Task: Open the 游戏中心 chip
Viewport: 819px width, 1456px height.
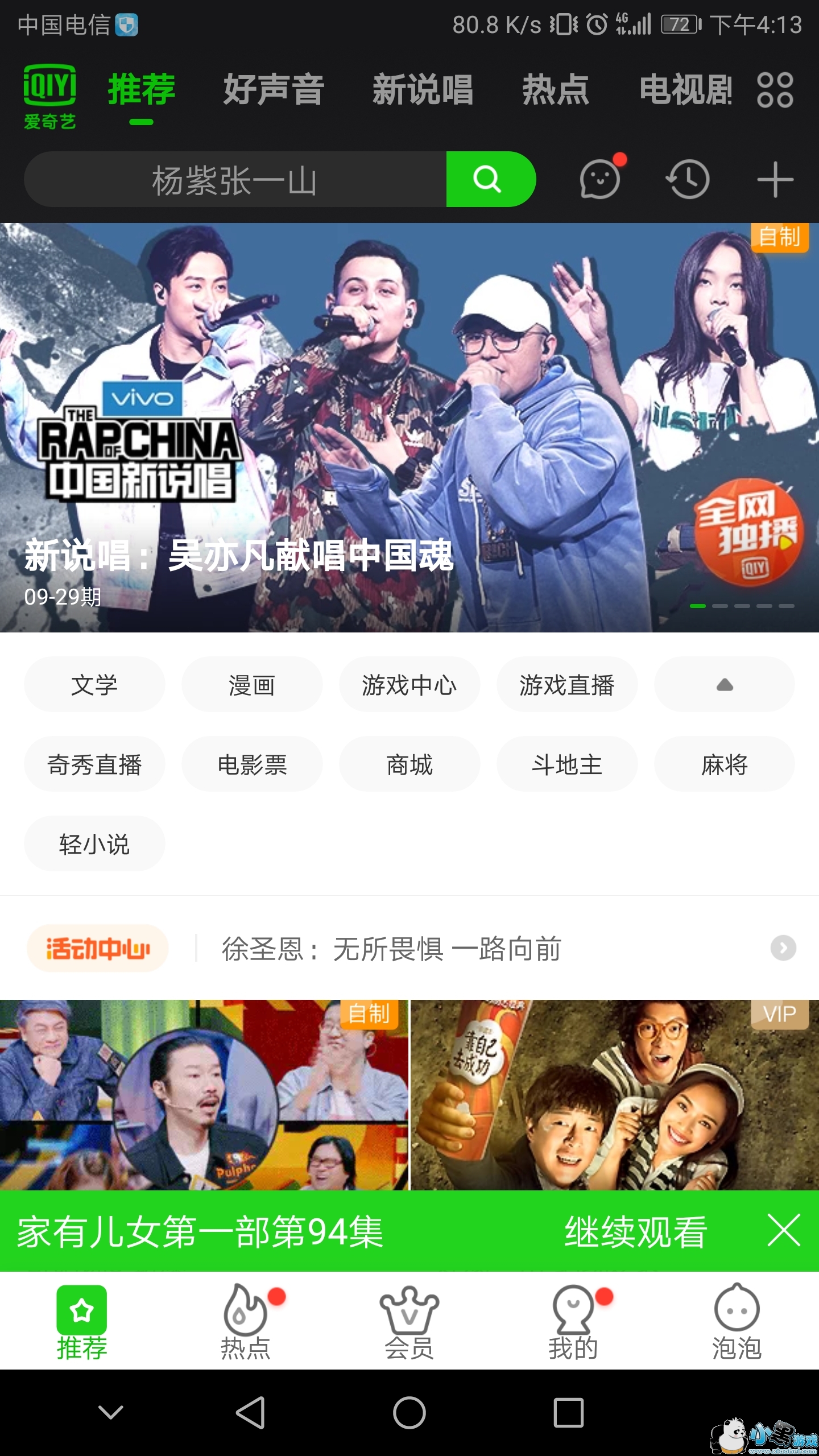Action: click(409, 685)
